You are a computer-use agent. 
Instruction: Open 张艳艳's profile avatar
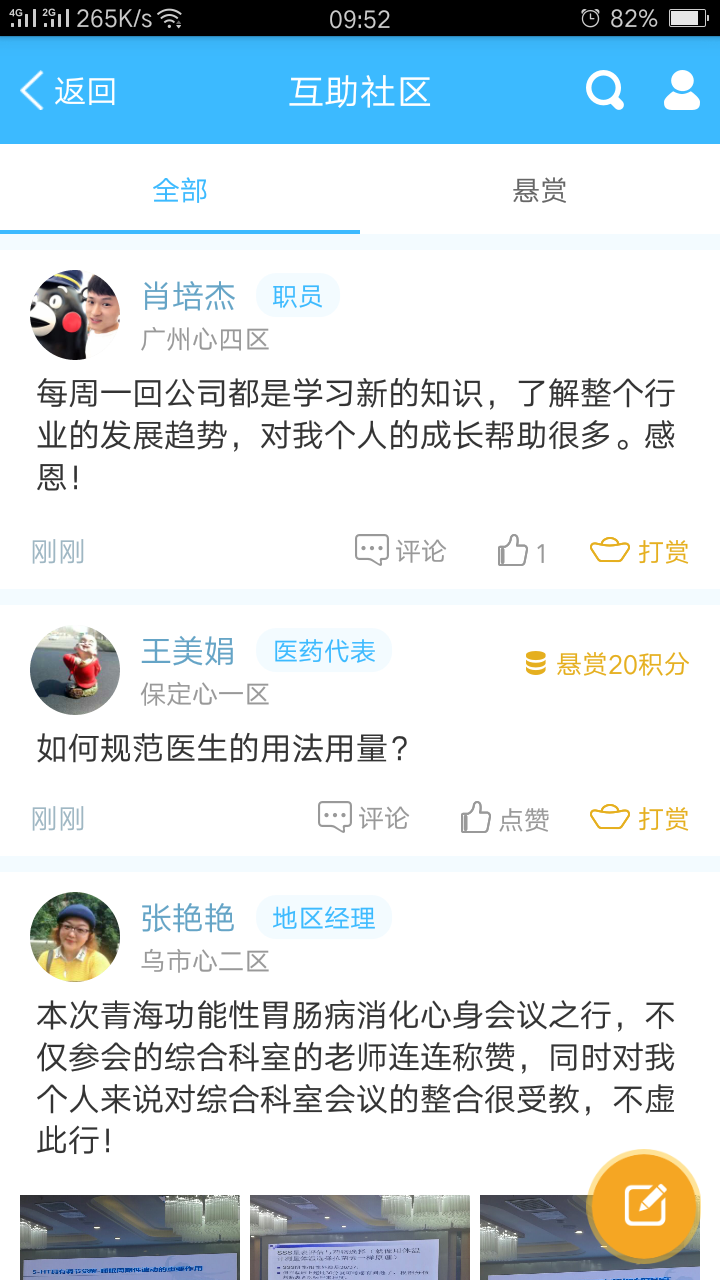(x=75, y=937)
